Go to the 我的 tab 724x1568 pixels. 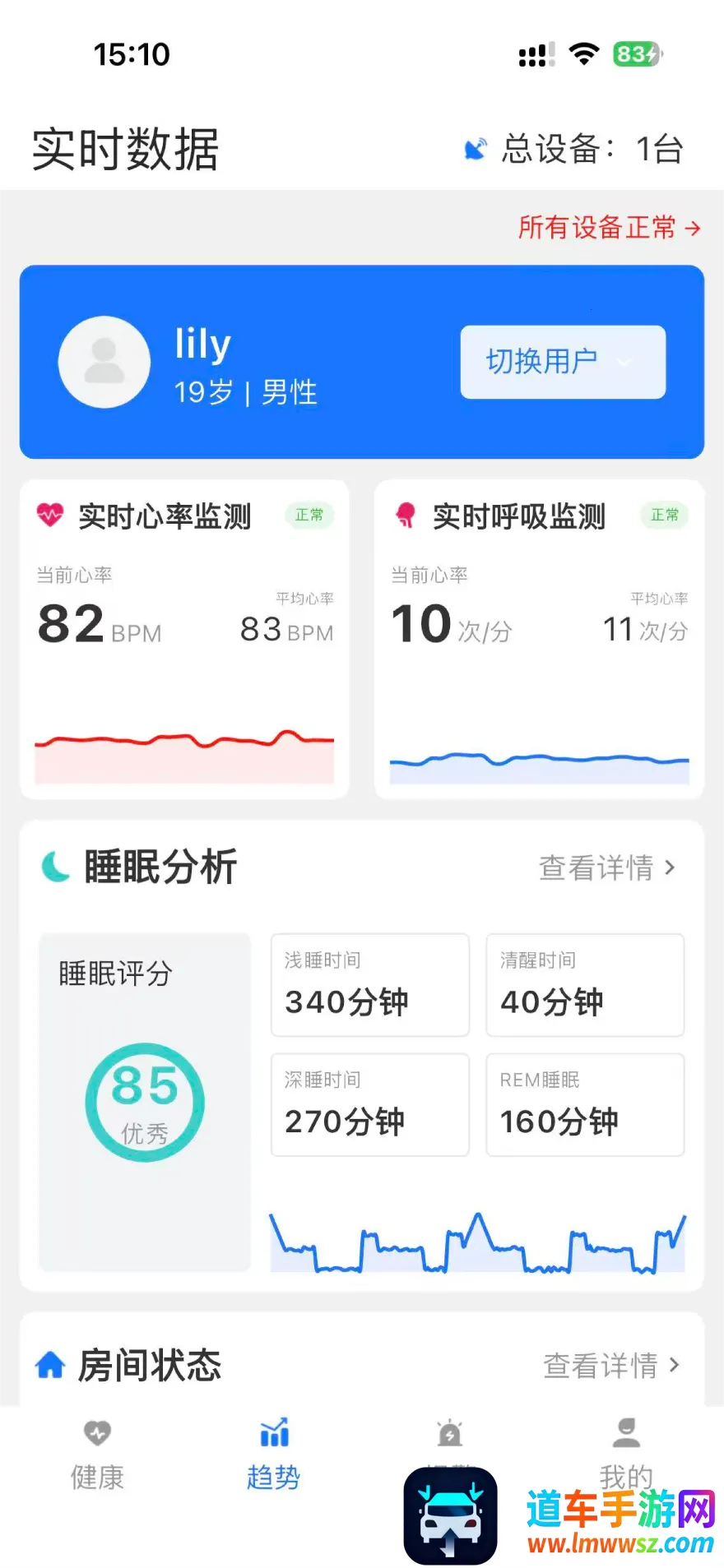[x=626, y=1447]
